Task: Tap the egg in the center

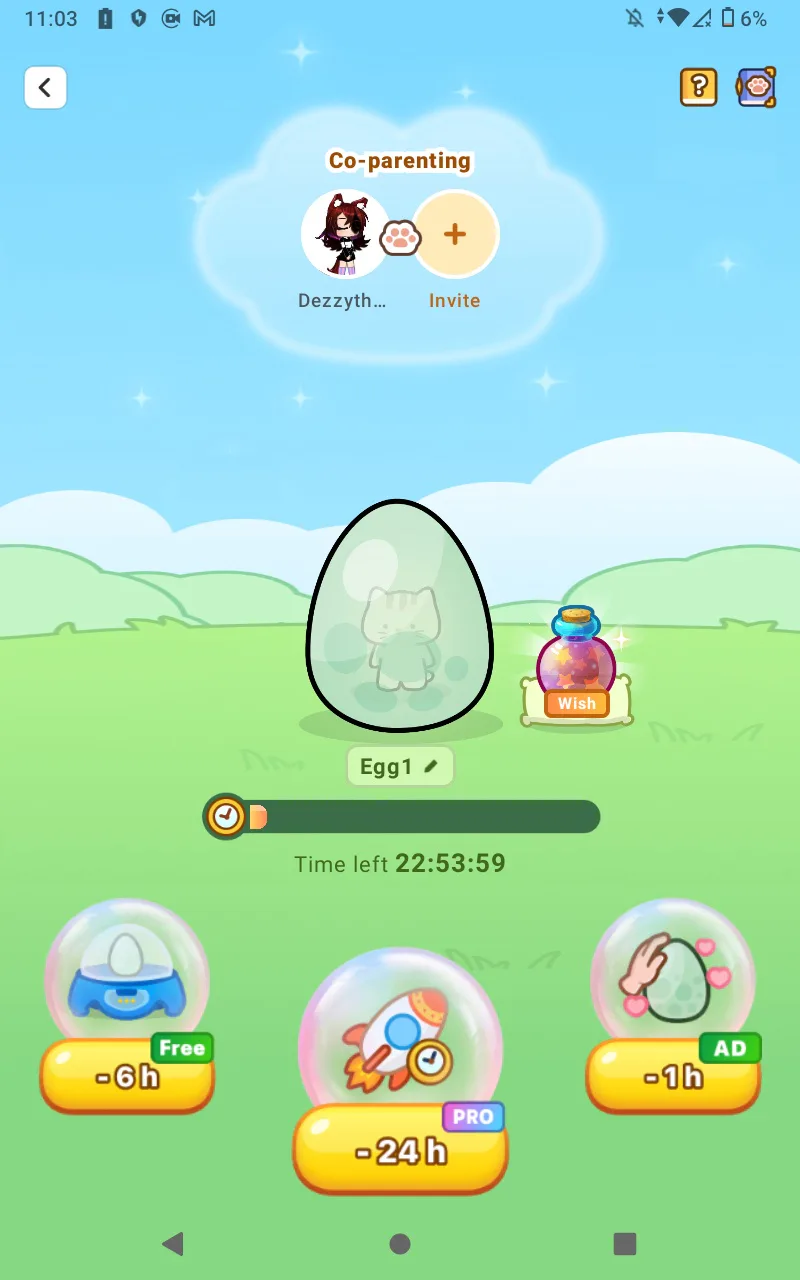Action: 399,610
